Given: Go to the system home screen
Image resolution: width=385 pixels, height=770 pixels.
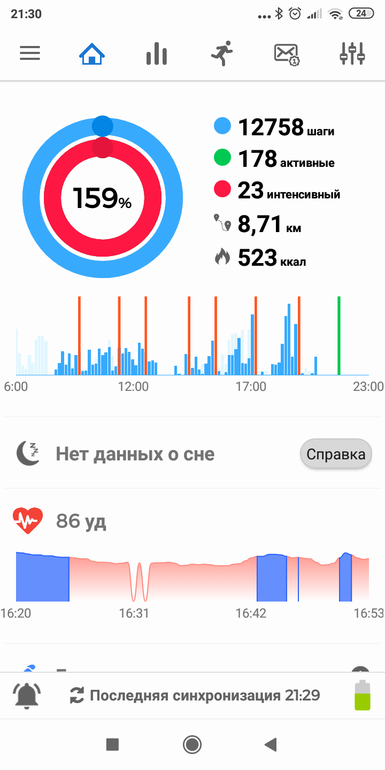Looking at the screenshot, I should [x=192, y=744].
